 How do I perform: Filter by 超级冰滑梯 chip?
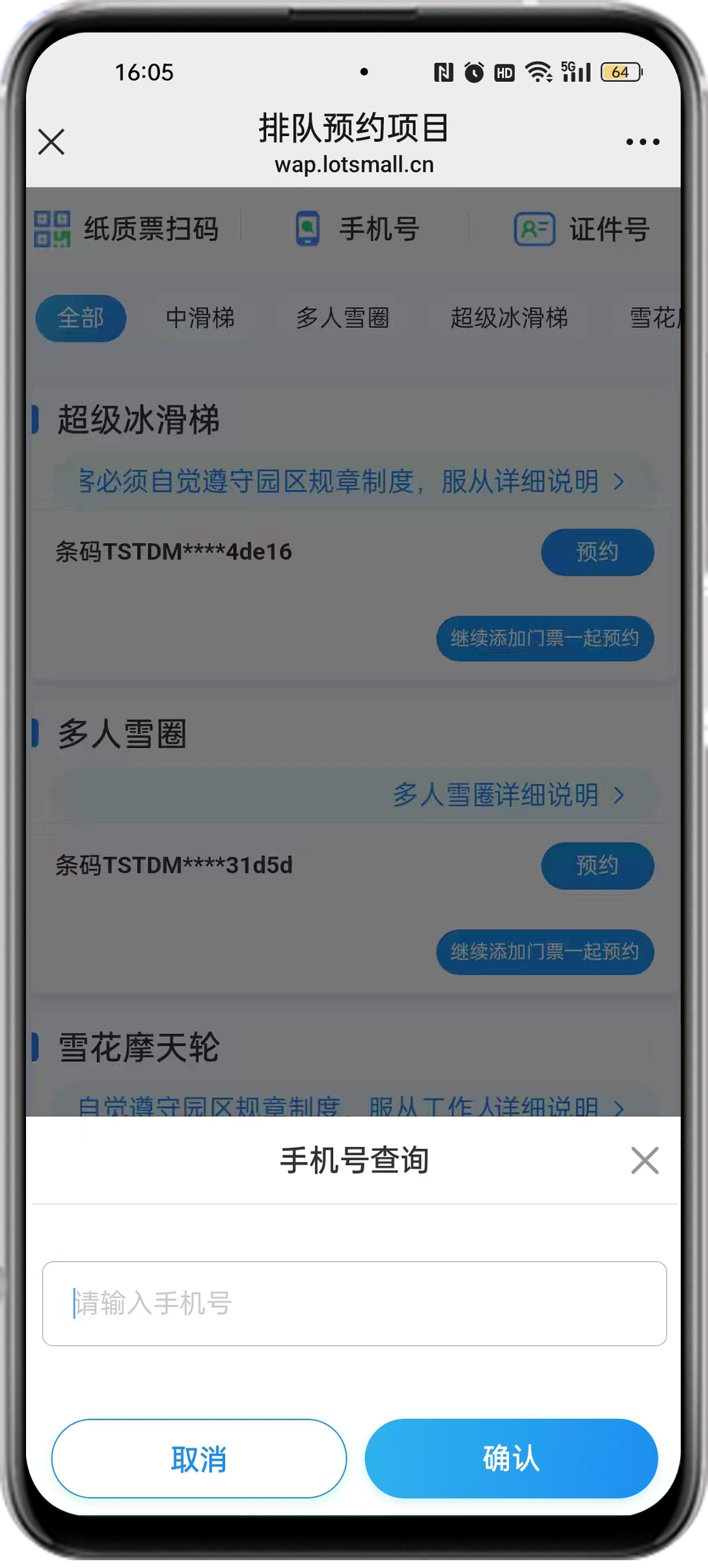(x=509, y=318)
